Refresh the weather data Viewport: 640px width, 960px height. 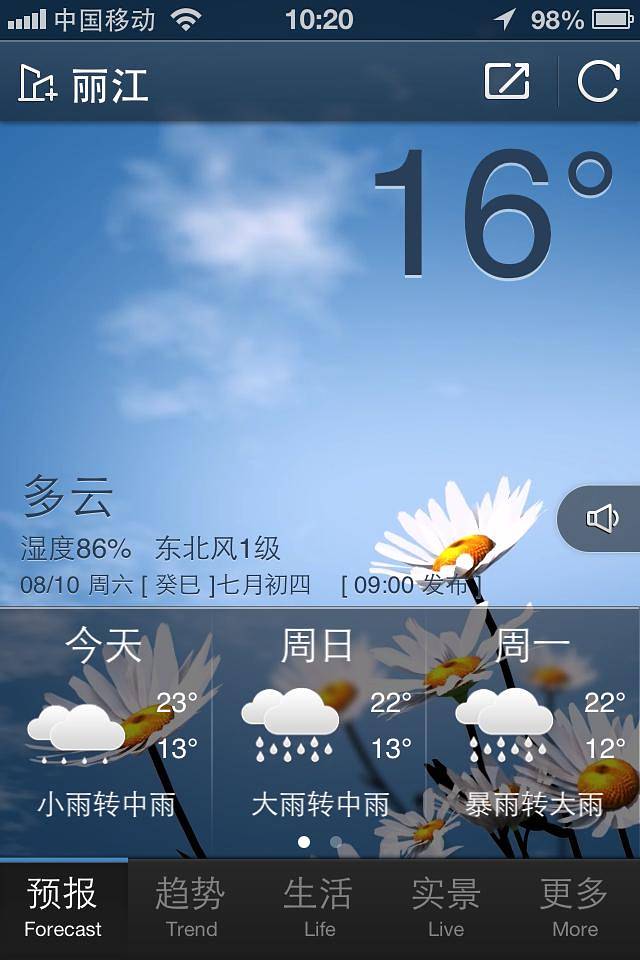(598, 82)
